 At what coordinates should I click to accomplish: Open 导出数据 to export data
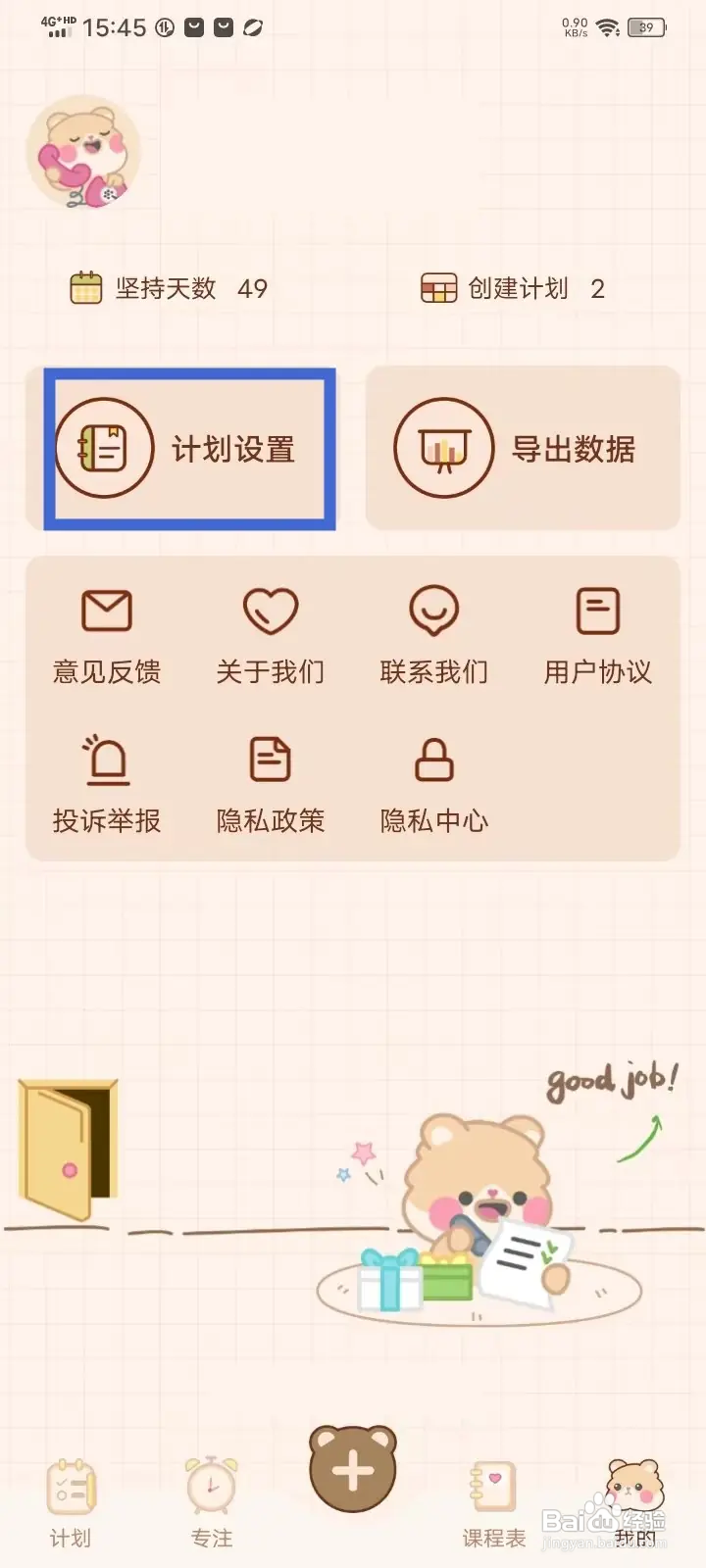[522, 448]
